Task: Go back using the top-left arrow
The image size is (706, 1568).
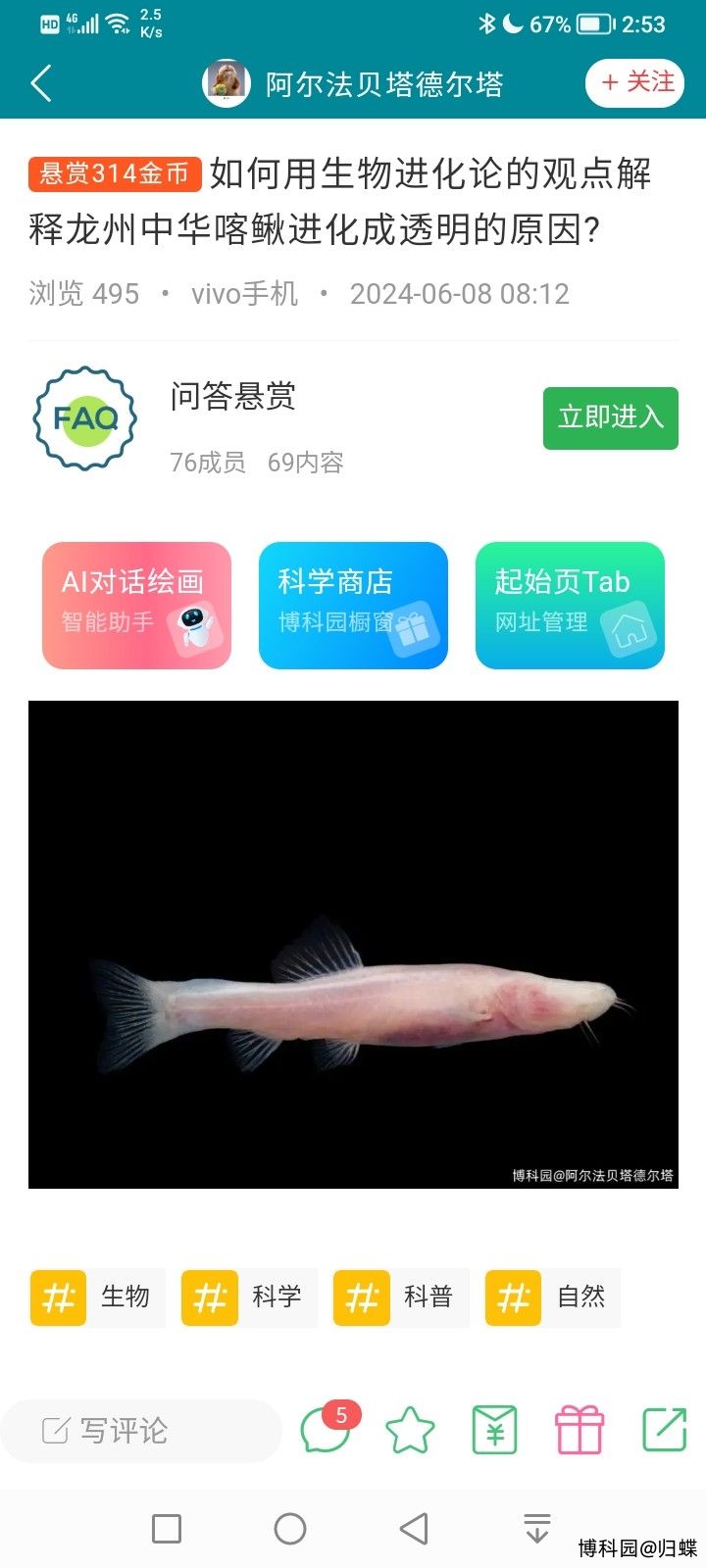Action: (x=41, y=83)
